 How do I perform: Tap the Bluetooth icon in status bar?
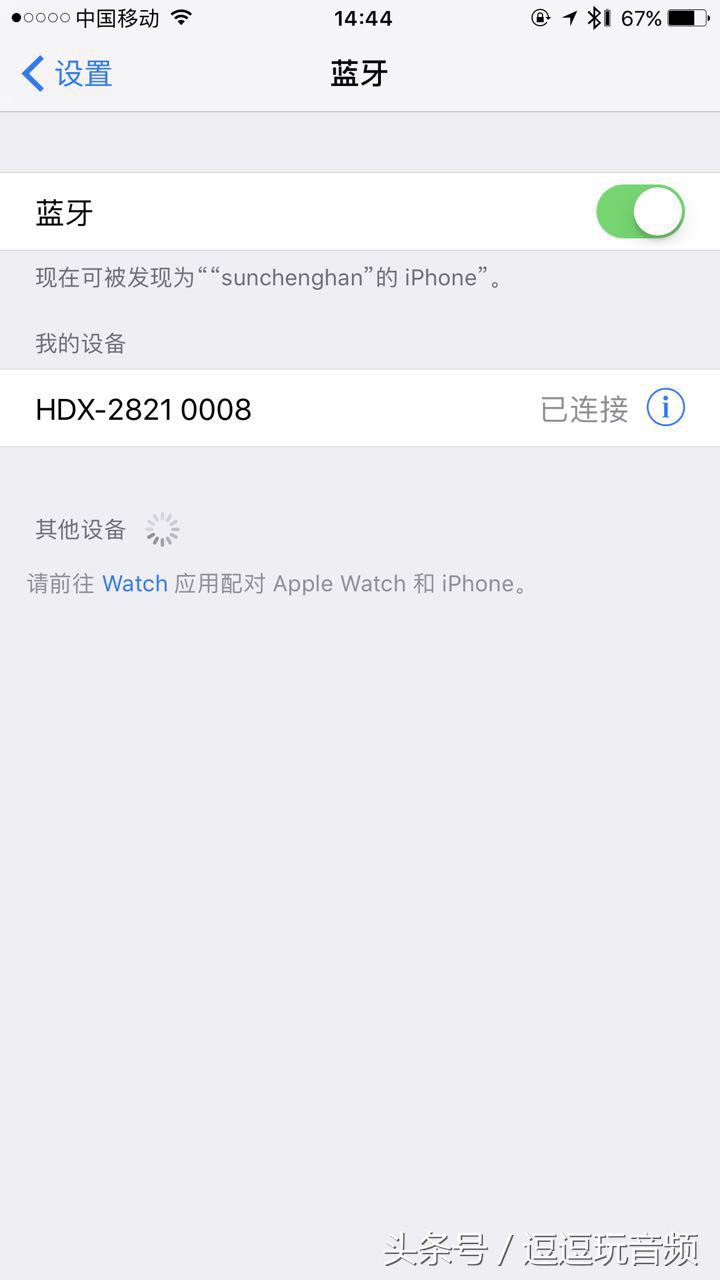point(596,16)
